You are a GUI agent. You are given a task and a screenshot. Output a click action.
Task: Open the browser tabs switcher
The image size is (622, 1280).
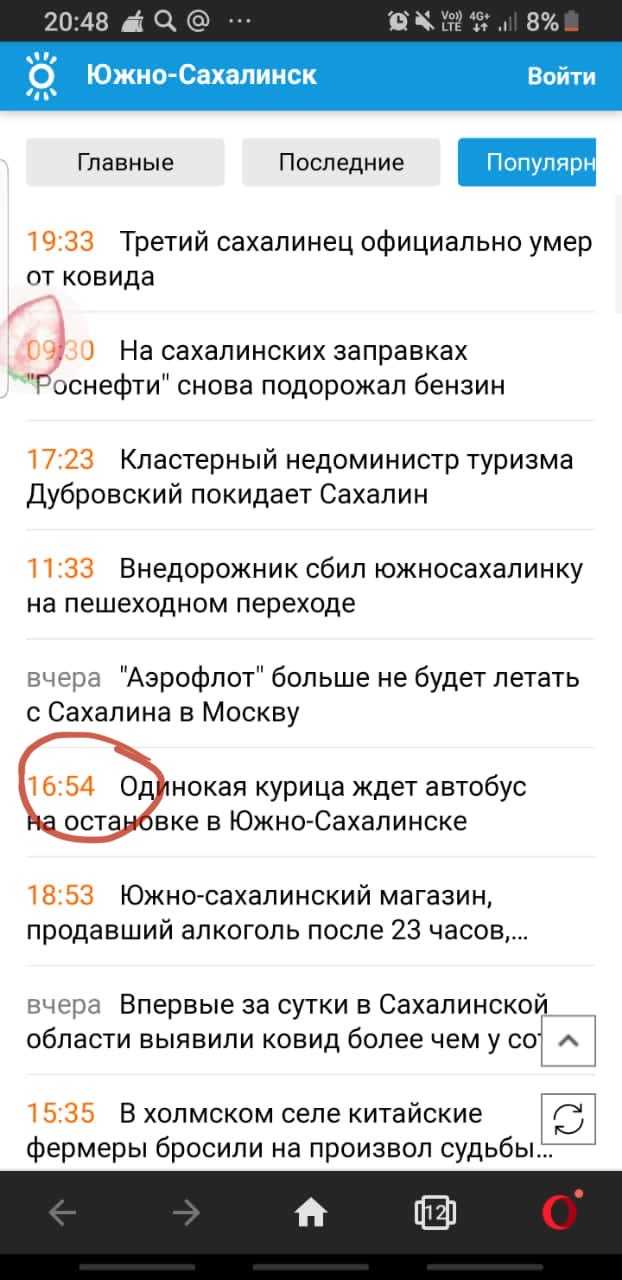pyautogui.click(x=435, y=1213)
